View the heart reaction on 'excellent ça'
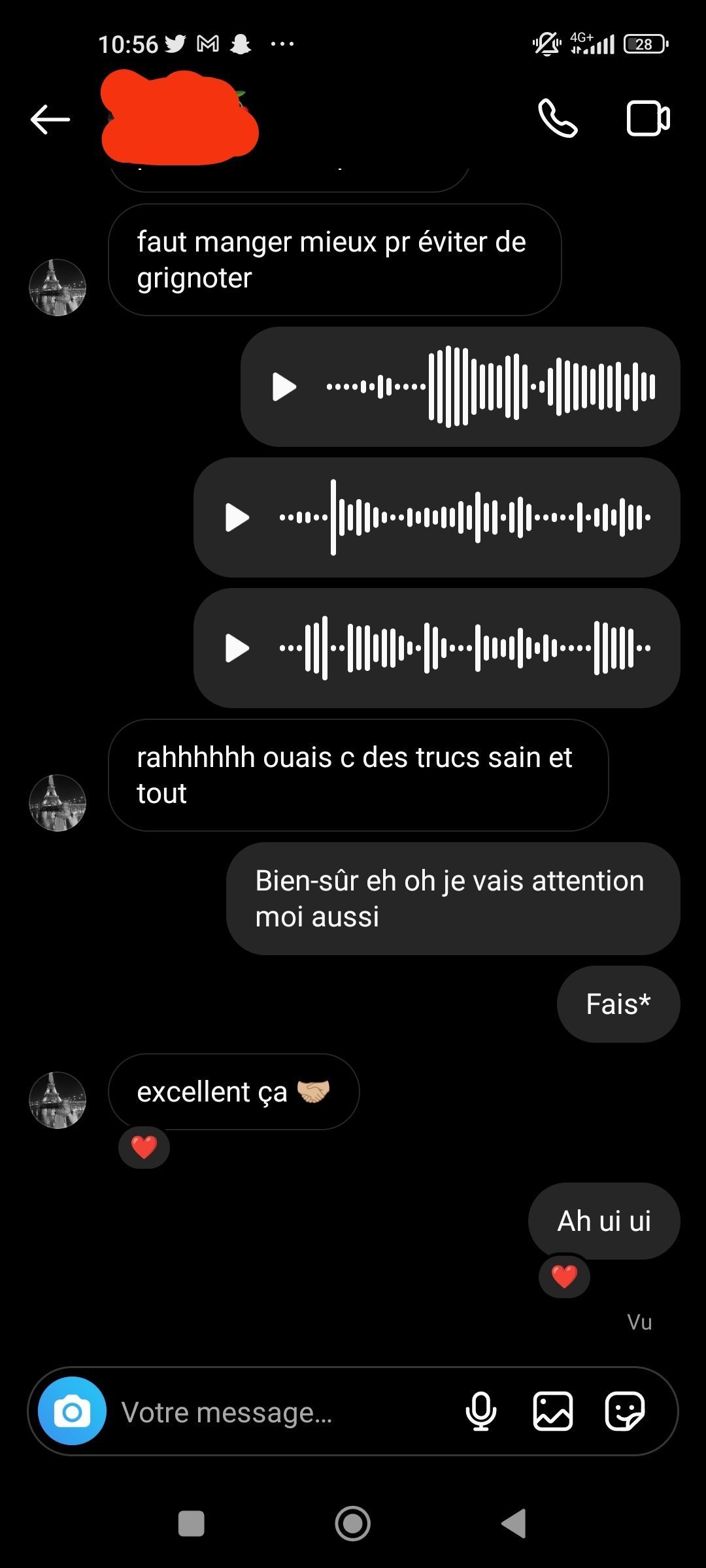Screen dimensions: 706x1568 pos(144,1147)
